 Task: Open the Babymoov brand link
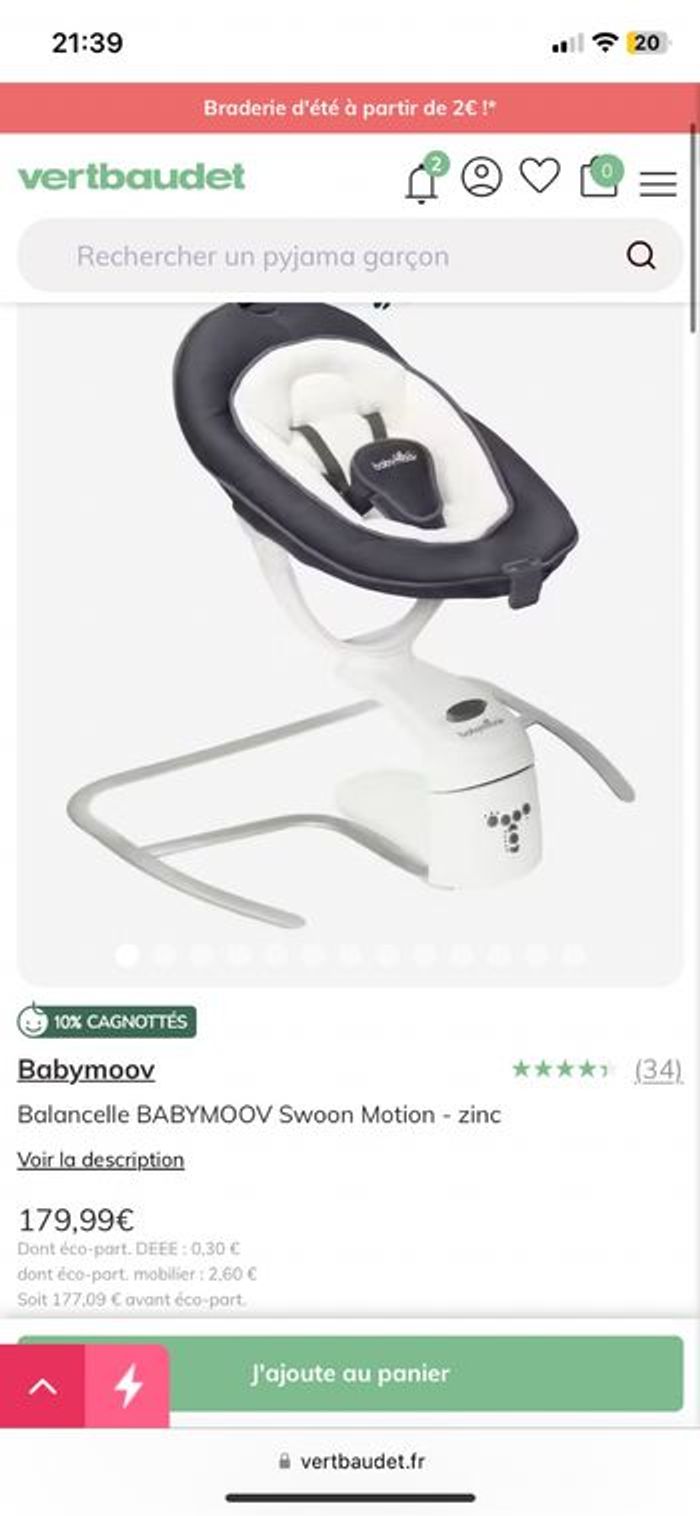[x=86, y=1070]
